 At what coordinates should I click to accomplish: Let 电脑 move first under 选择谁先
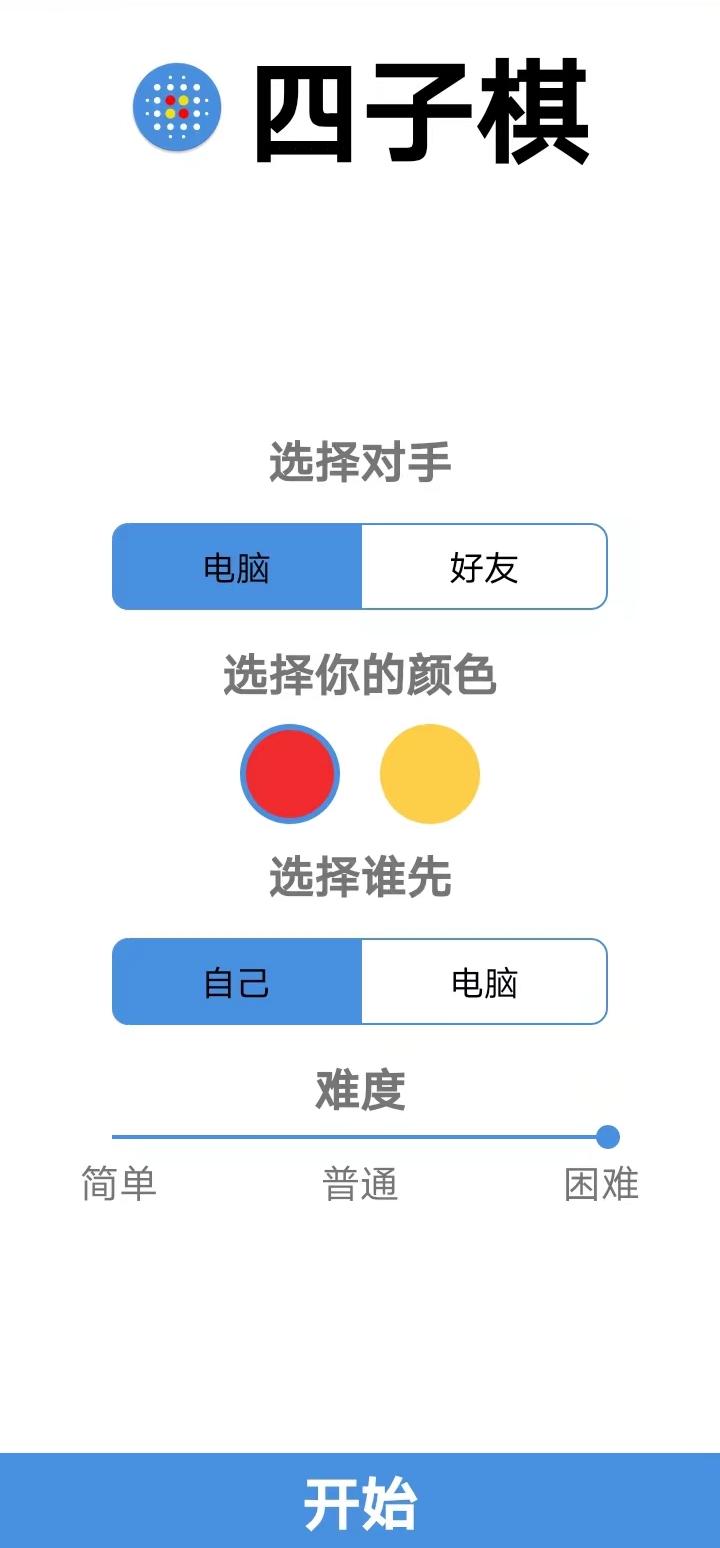click(484, 982)
